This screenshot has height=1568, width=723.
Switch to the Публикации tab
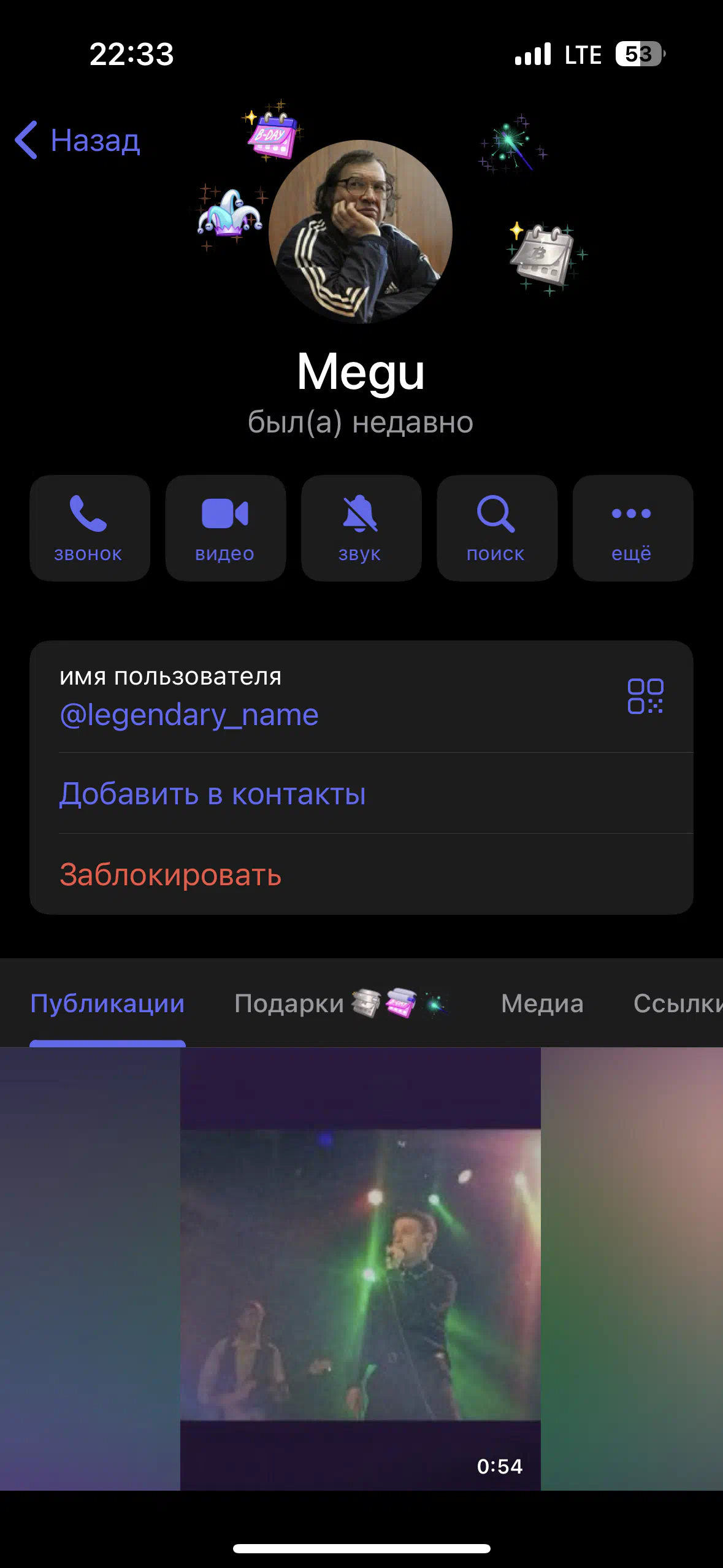[107, 1004]
